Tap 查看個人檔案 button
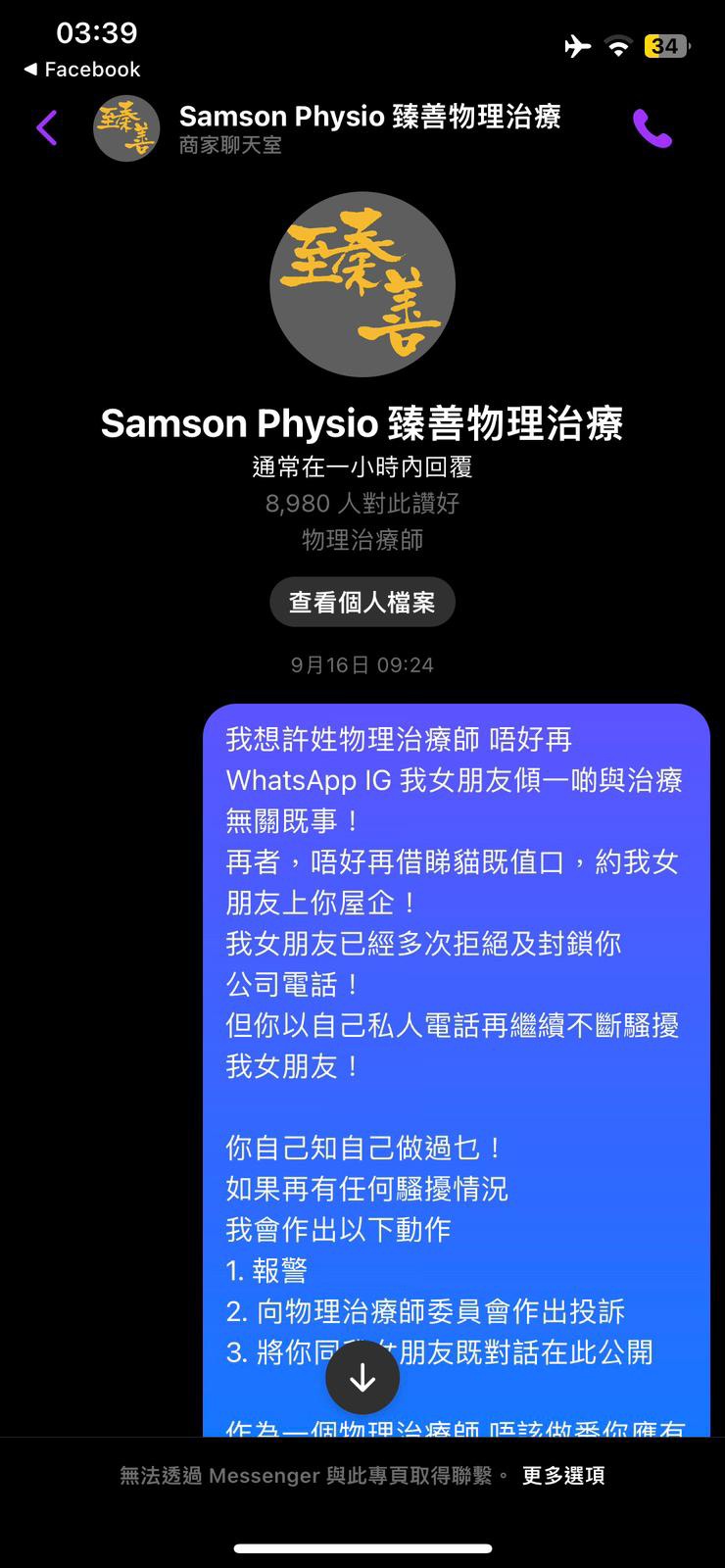The width and height of the screenshot is (725, 1568). (x=362, y=602)
